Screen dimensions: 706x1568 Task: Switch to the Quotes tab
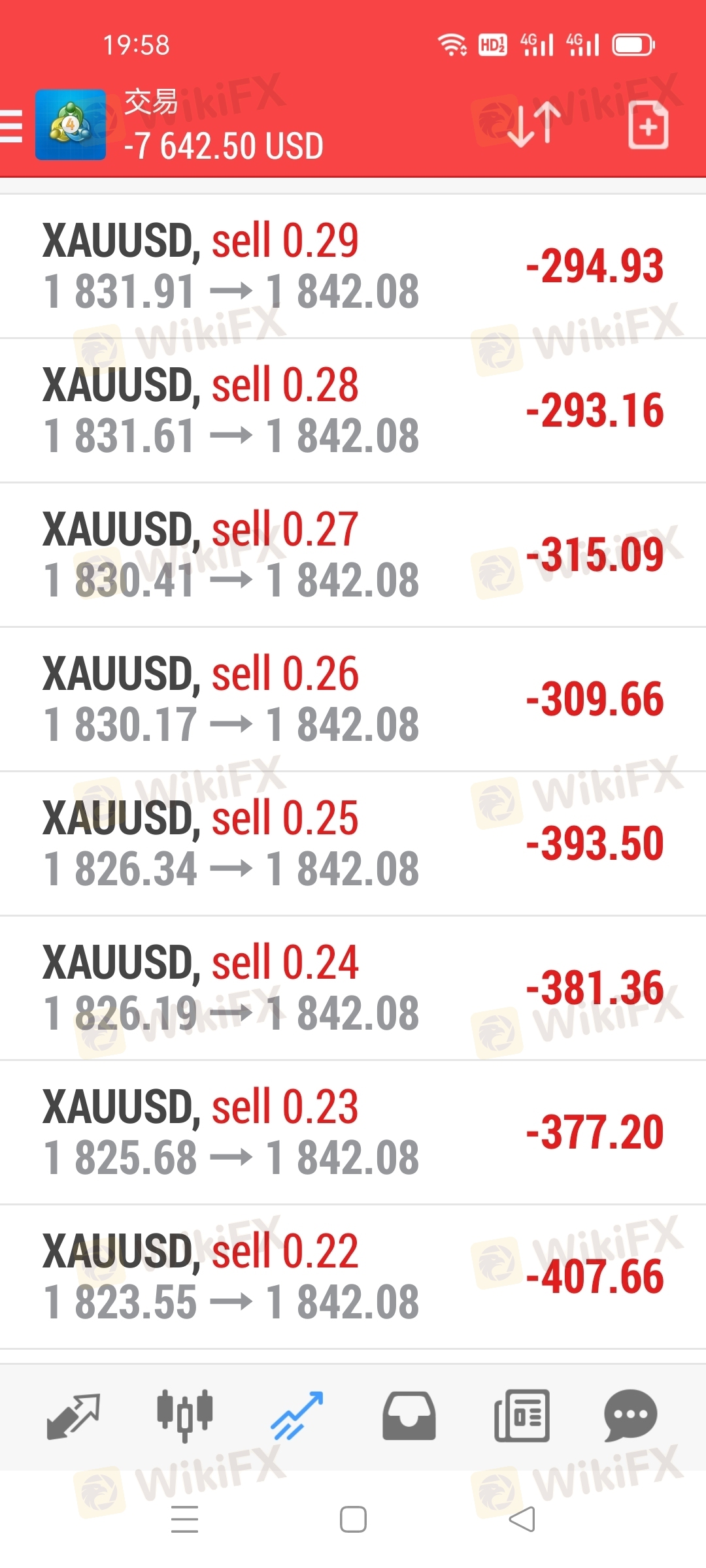73,1416
